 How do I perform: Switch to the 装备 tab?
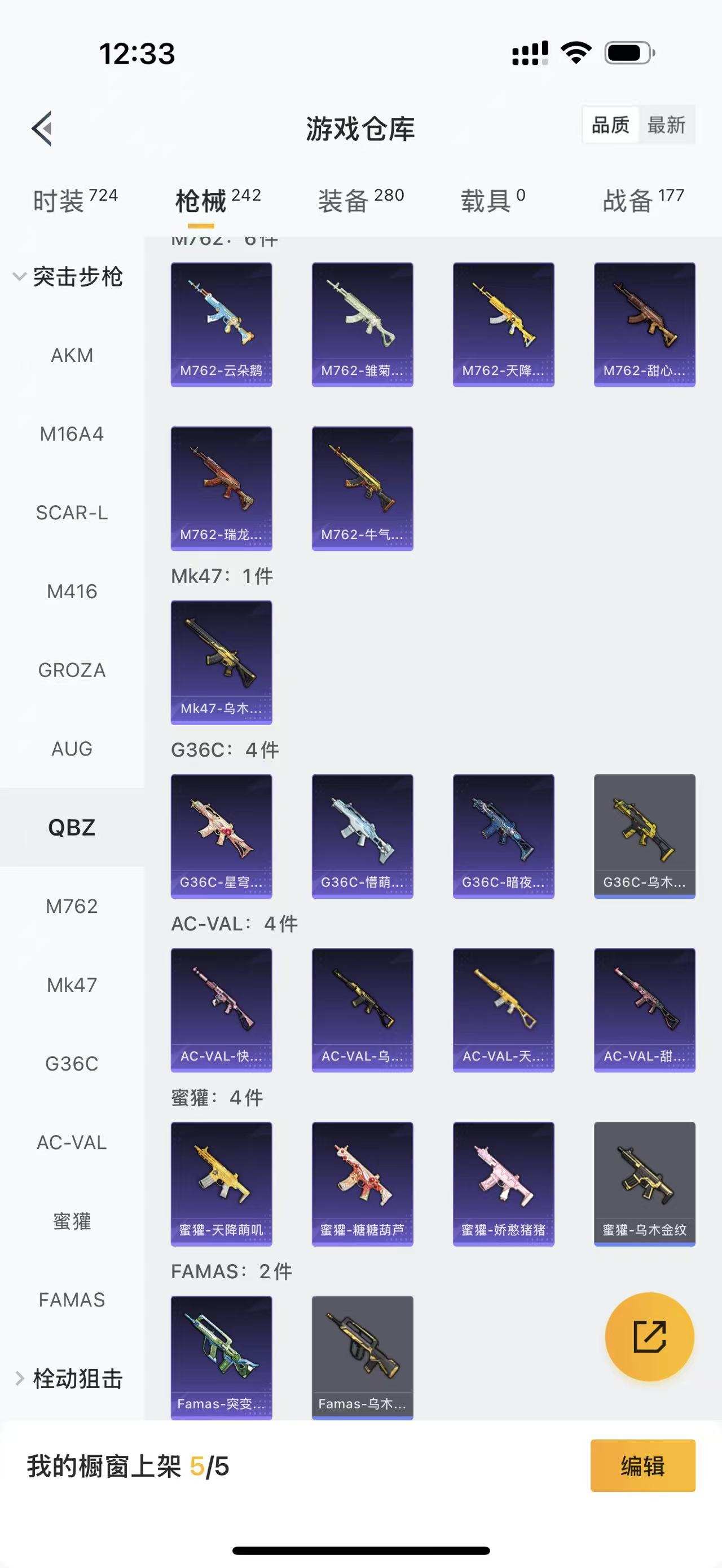click(360, 200)
